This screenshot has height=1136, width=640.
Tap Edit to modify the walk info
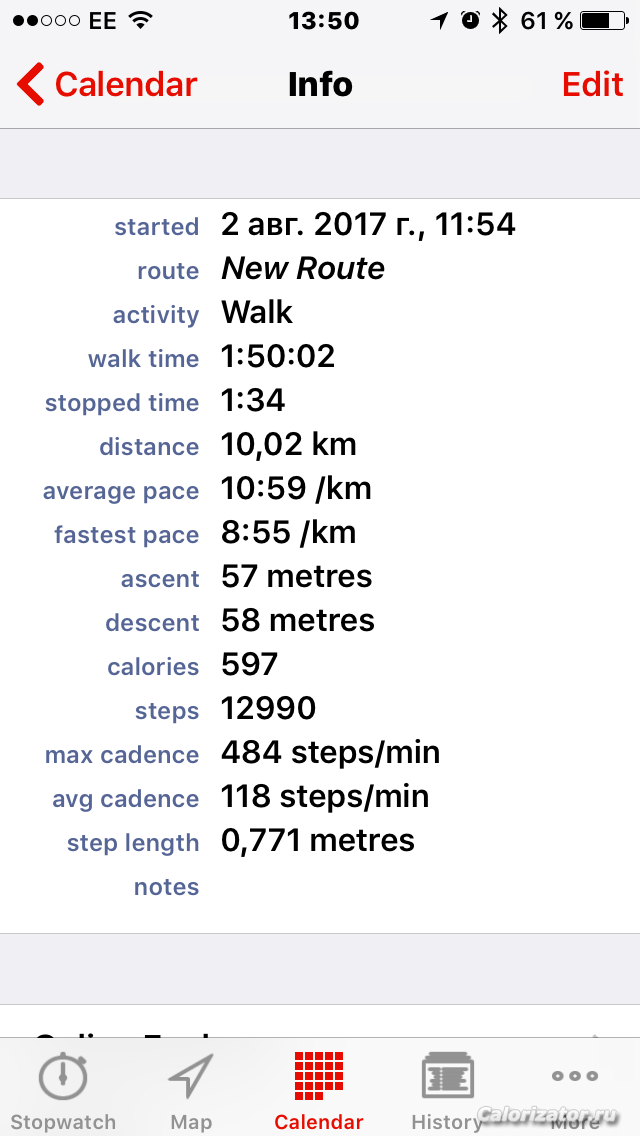click(592, 85)
